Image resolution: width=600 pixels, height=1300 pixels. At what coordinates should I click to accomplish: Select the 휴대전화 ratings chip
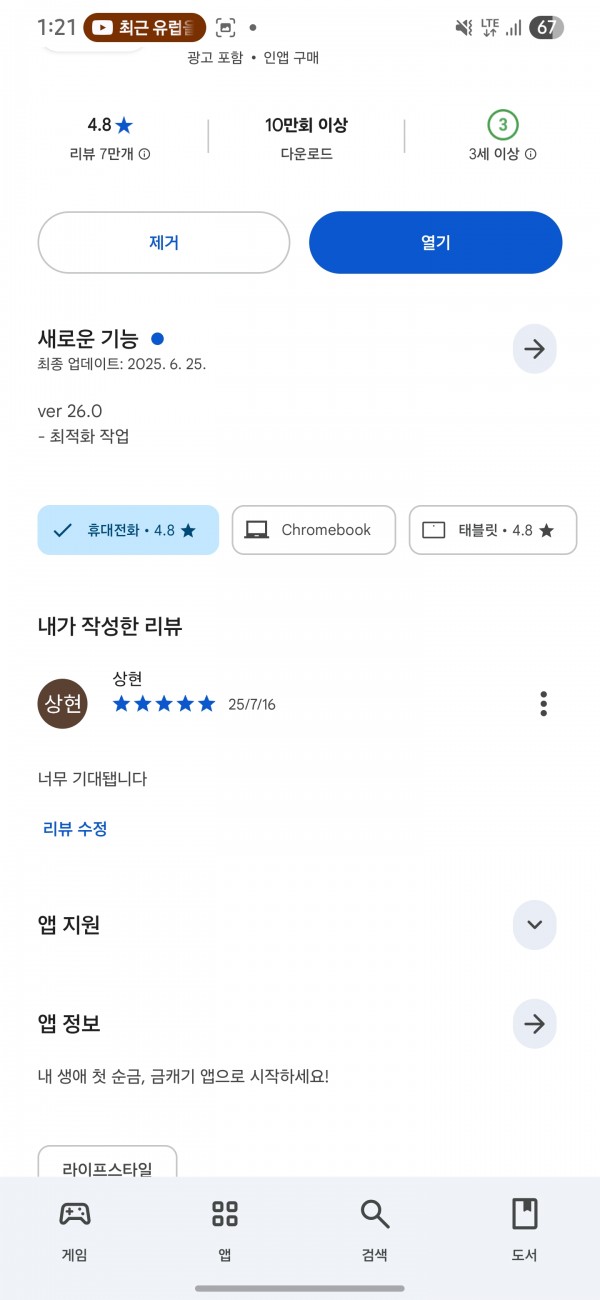128,530
